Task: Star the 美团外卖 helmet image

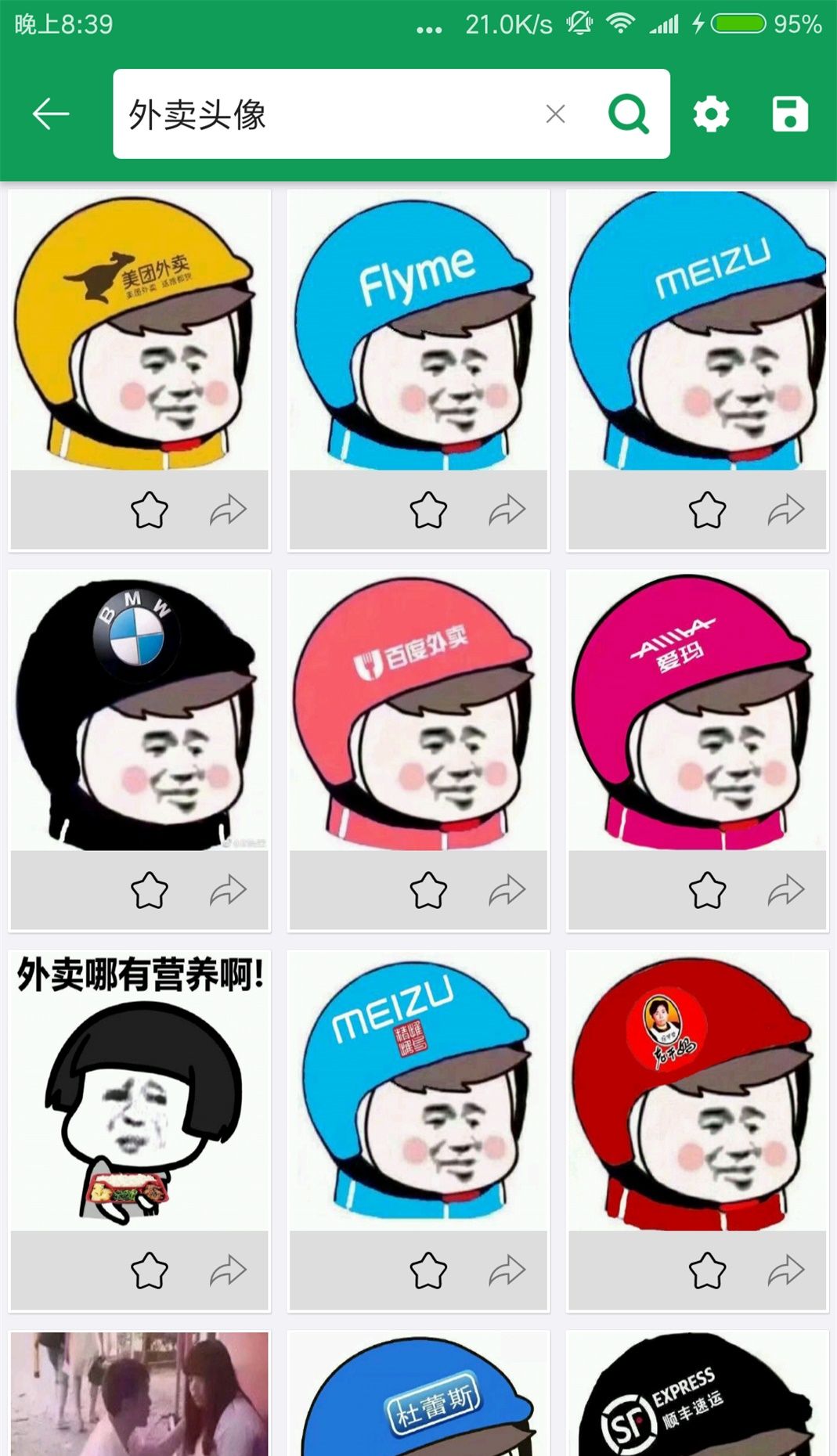Action: [150, 510]
